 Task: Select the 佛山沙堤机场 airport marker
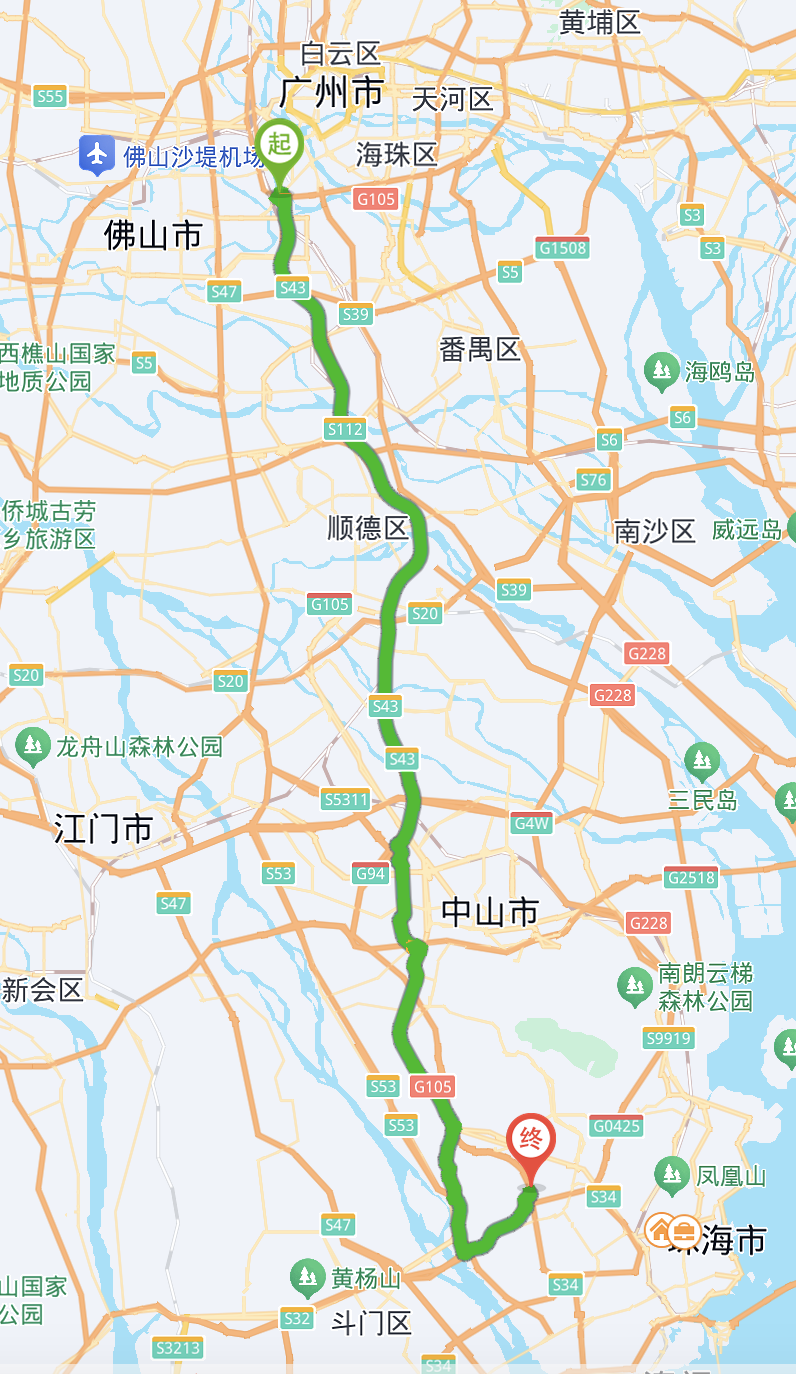96,156
